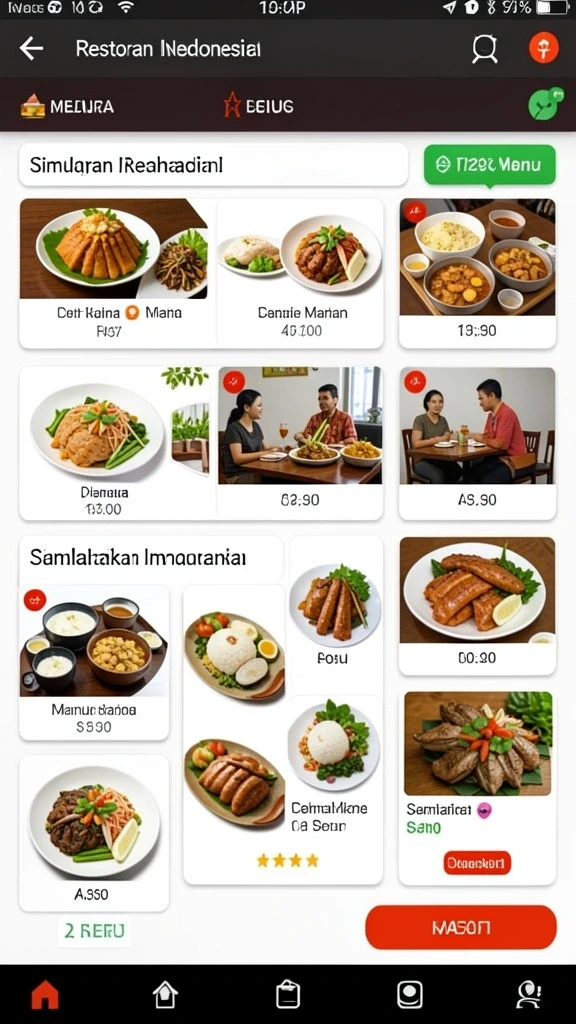This screenshot has width=576, height=1024.
Task: Switch to the BEIUG star tab
Action: point(259,106)
